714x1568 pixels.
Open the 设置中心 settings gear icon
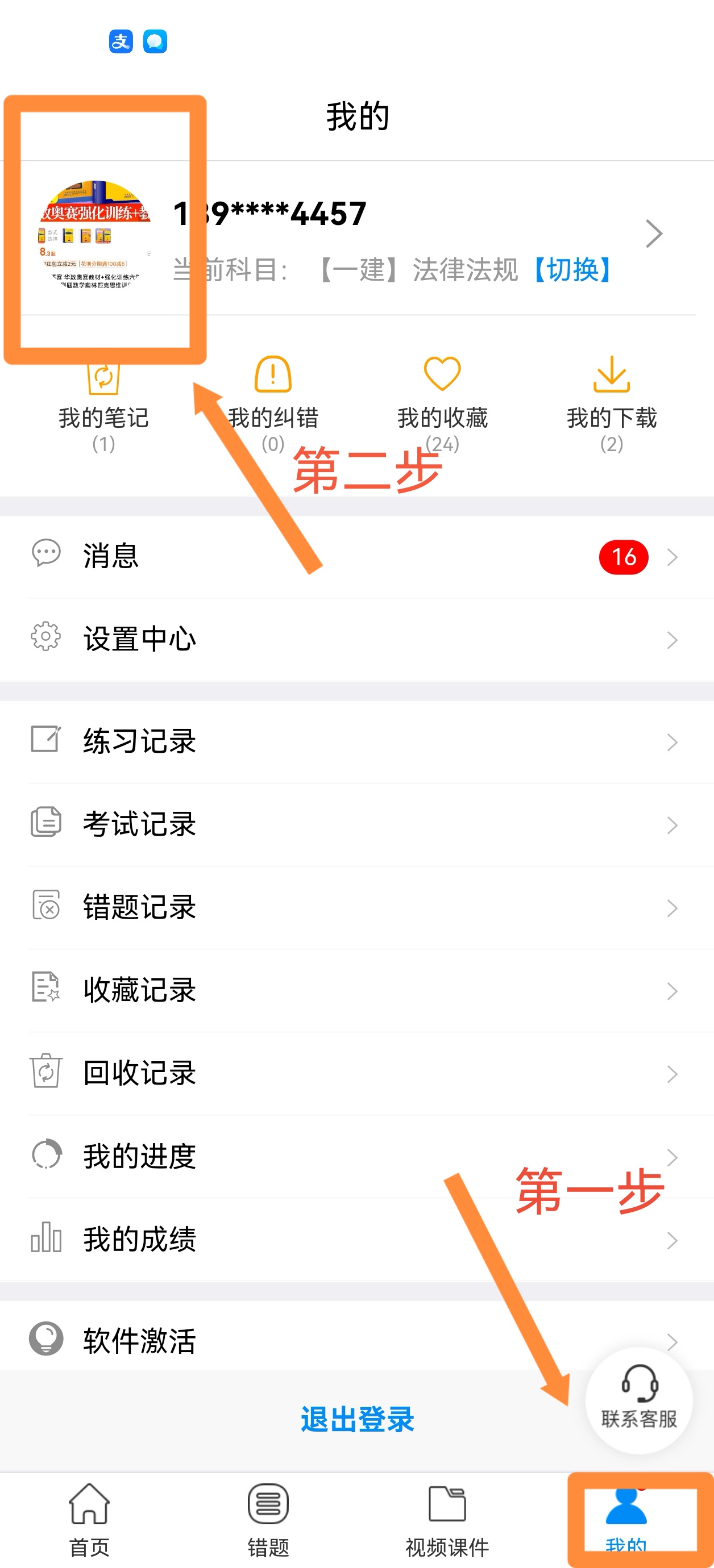[x=44, y=639]
